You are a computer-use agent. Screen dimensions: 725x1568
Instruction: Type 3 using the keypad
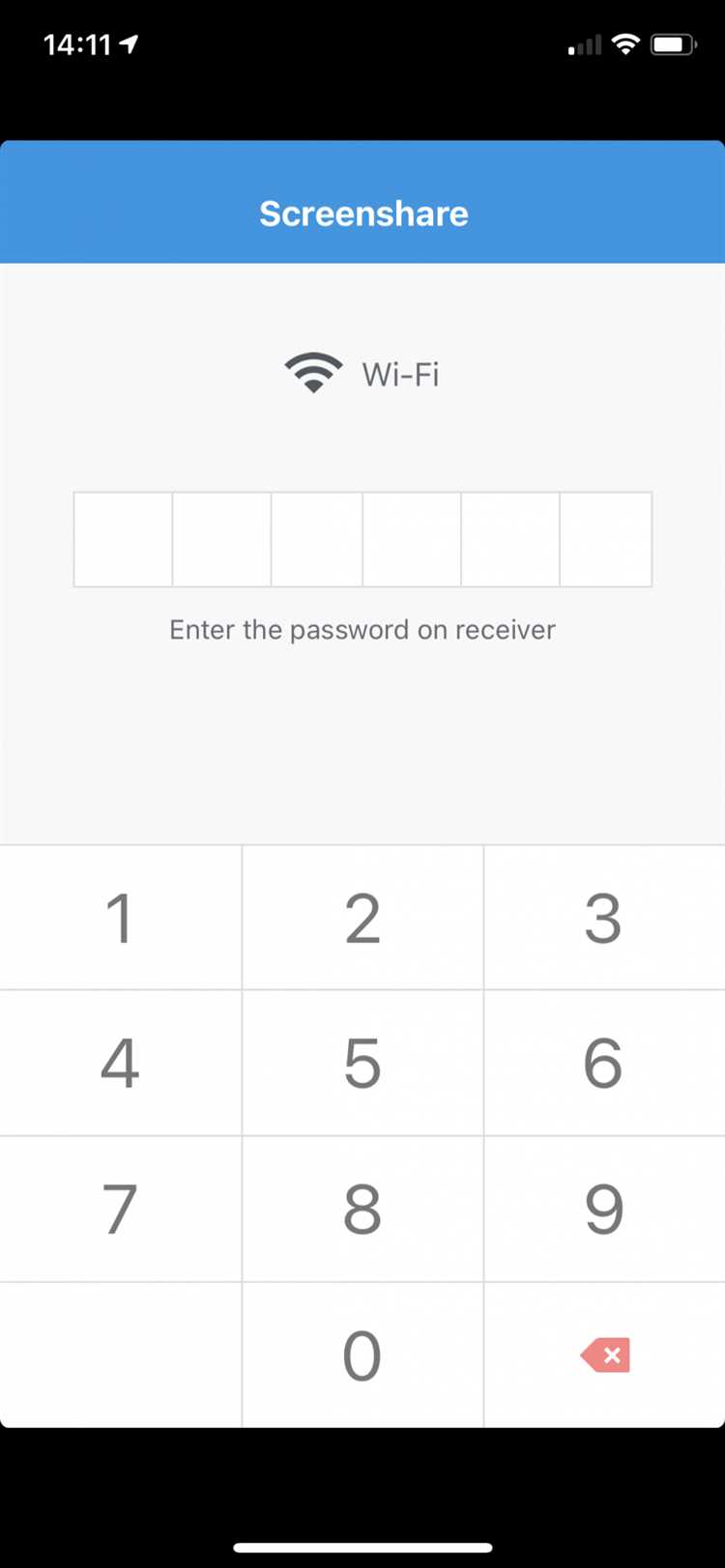point(603,918)
